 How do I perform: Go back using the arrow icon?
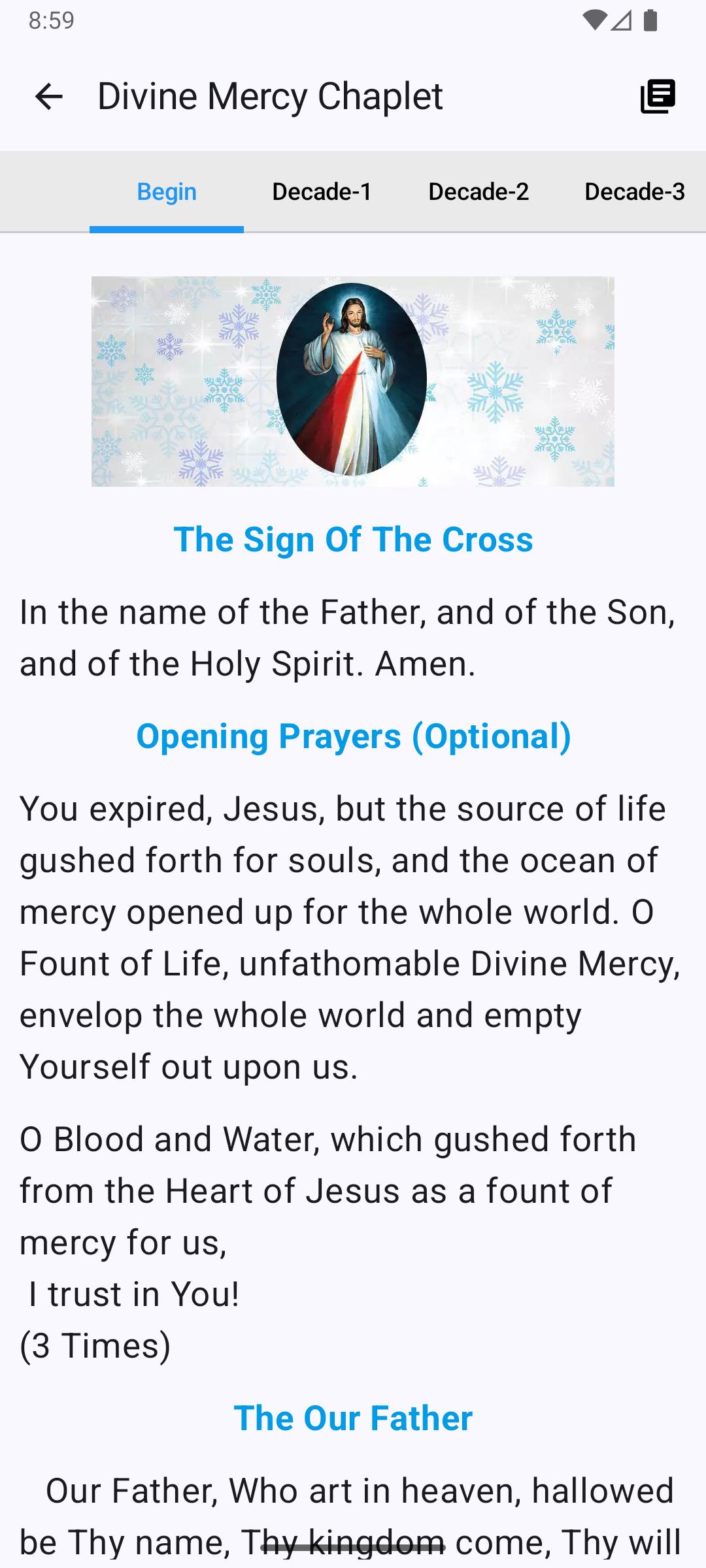coord(49,97)
